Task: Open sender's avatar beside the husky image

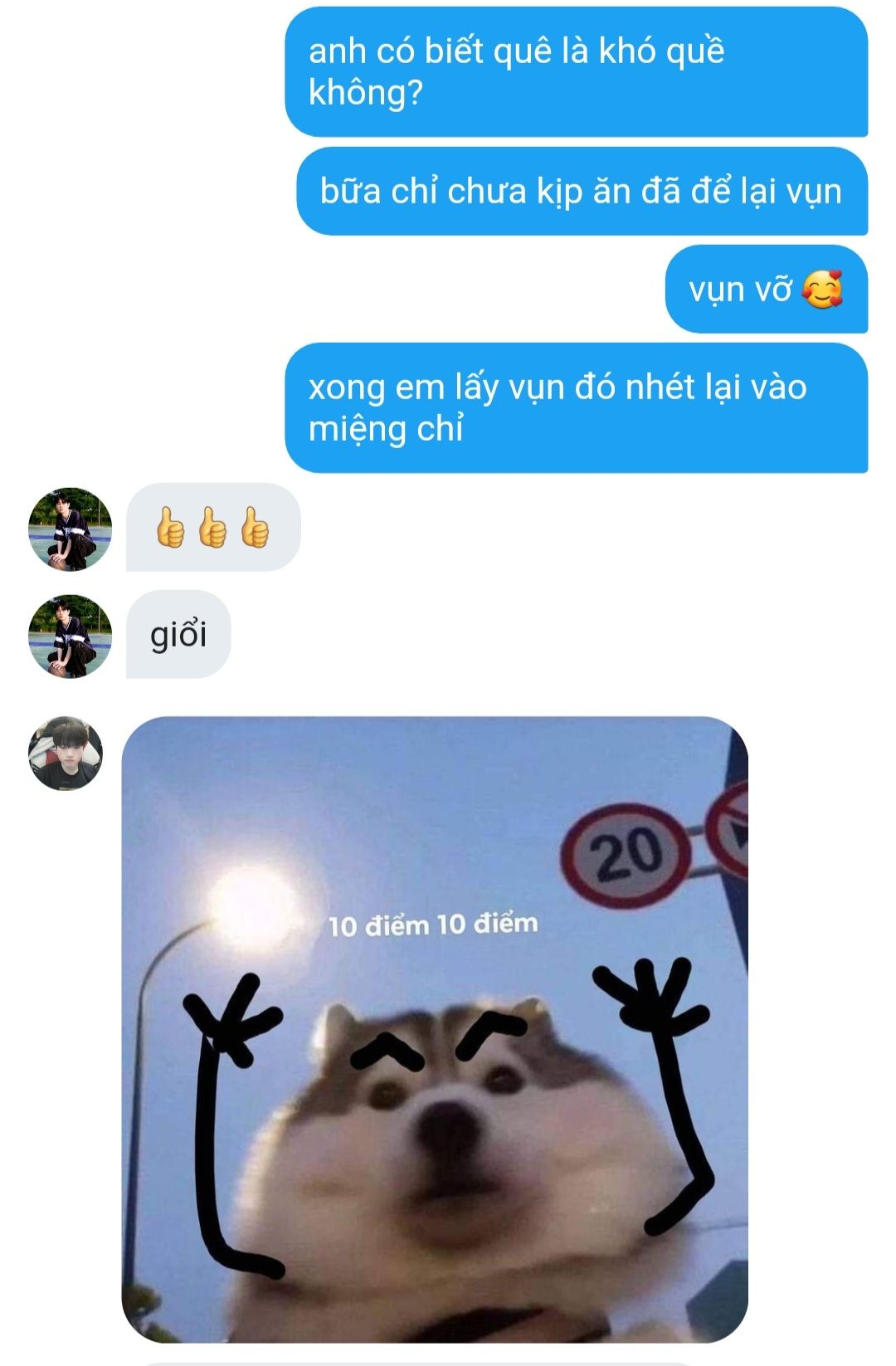Action: (66, 753)
